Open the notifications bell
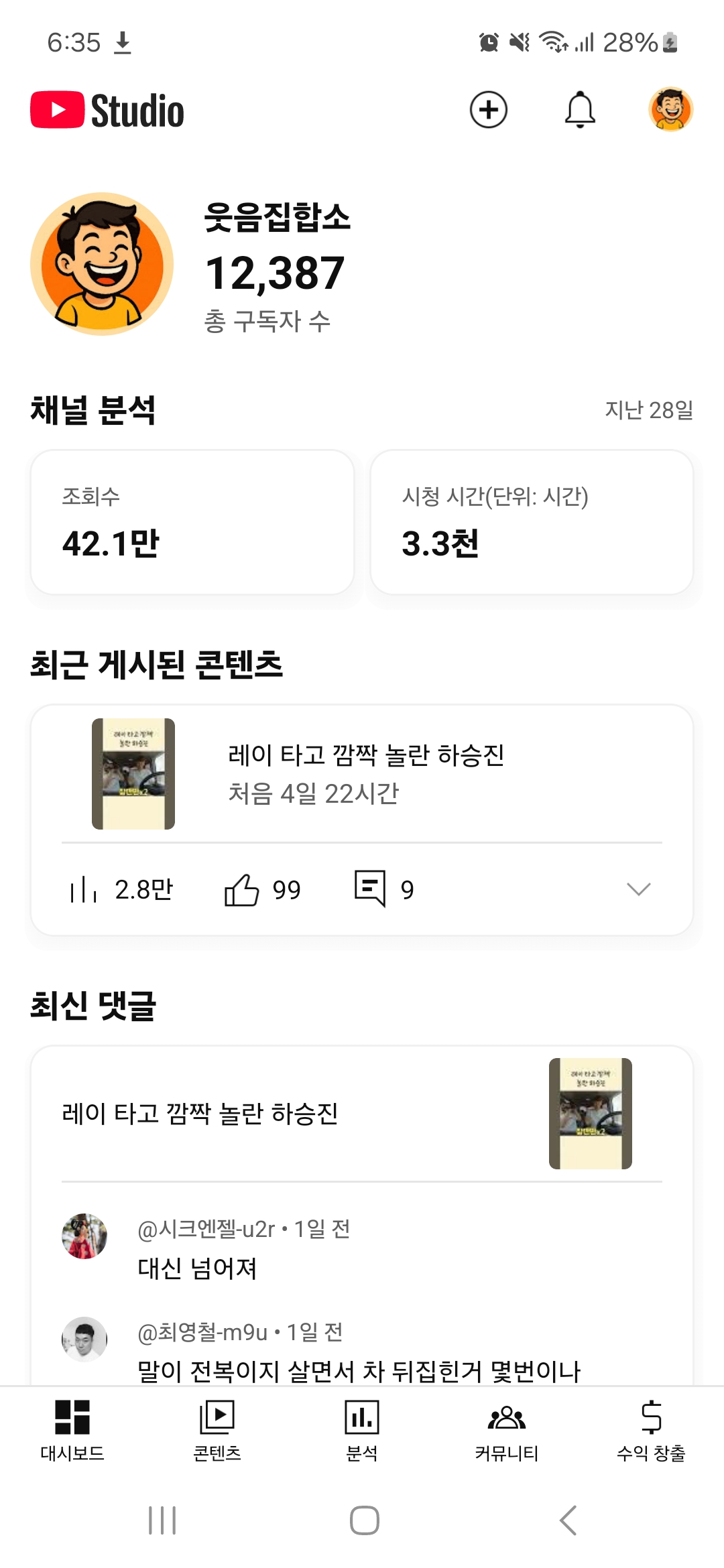The width and height of the screenshot is (724, 1568). (x=580, y=110)
